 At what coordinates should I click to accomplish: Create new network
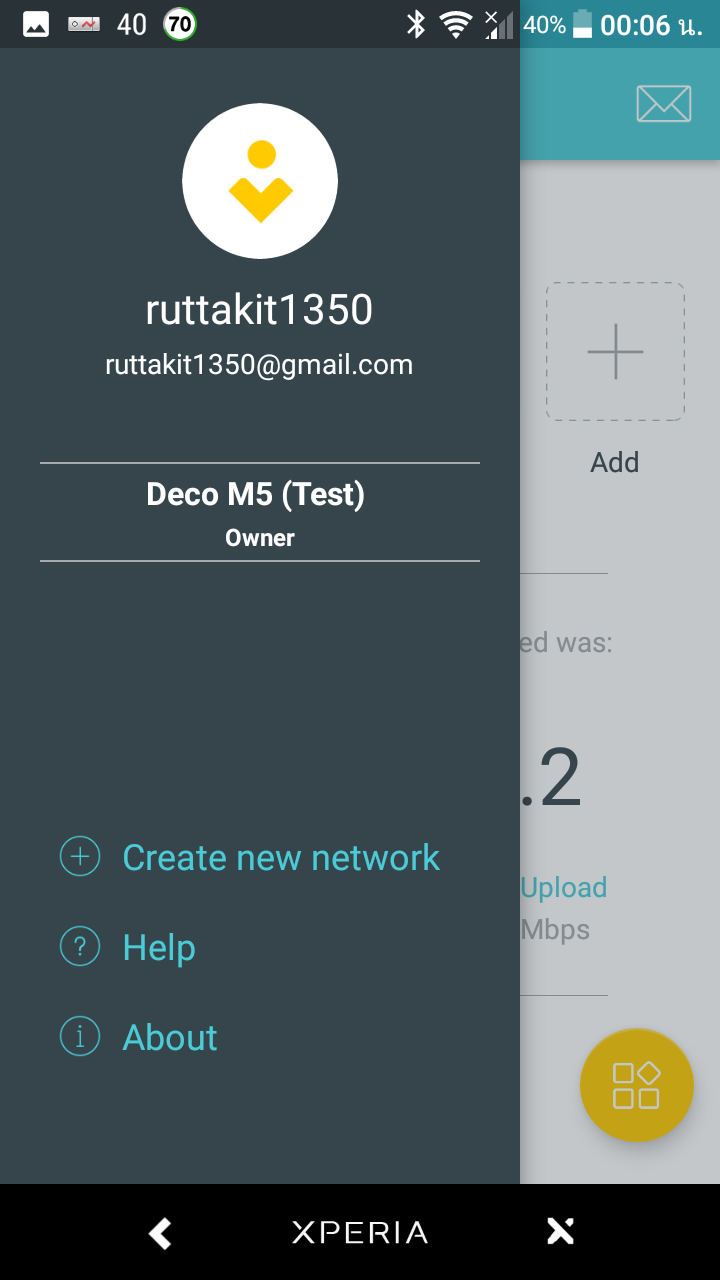point(250,857)
